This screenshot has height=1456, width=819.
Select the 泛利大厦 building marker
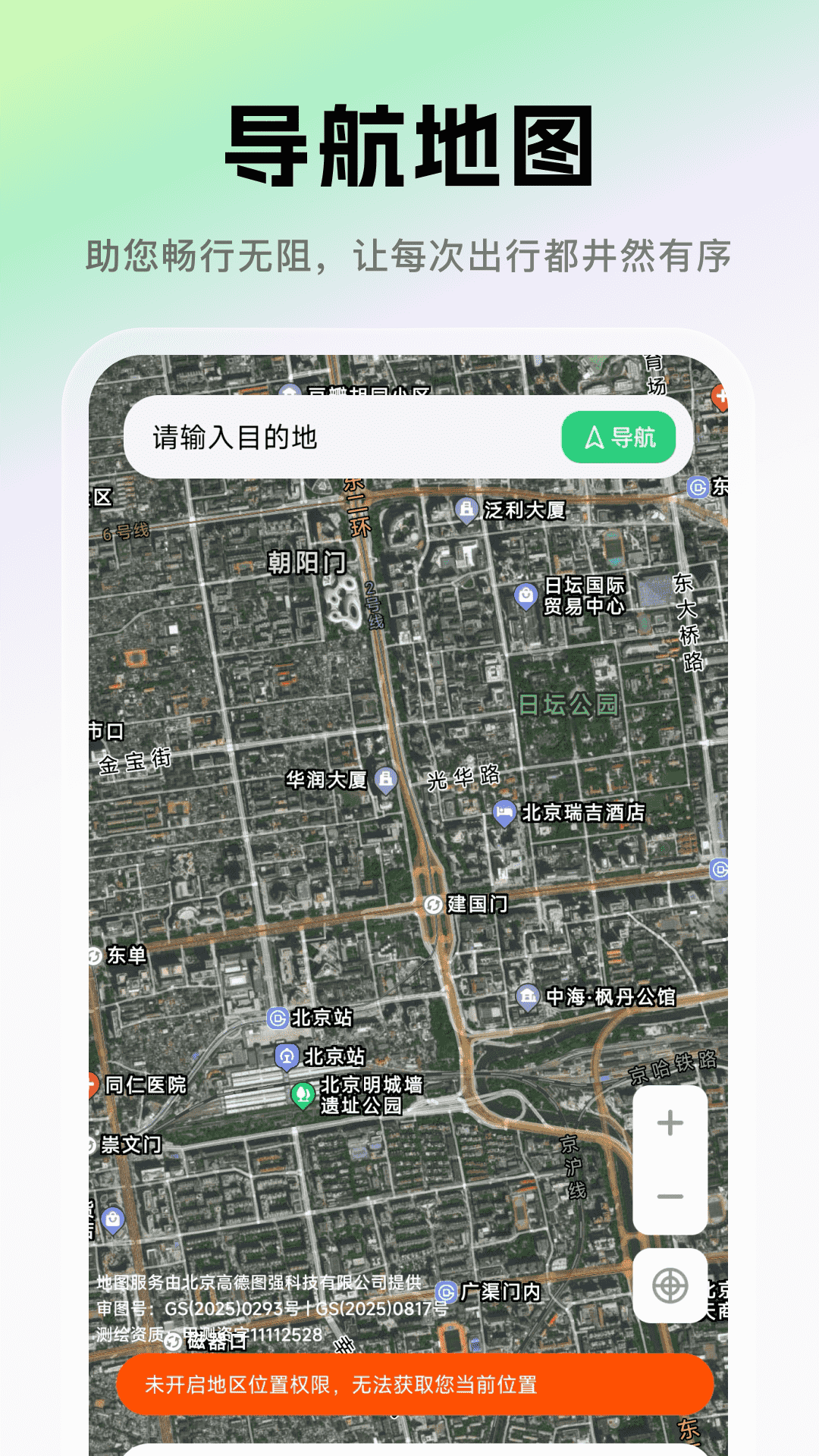click(465, 508)
